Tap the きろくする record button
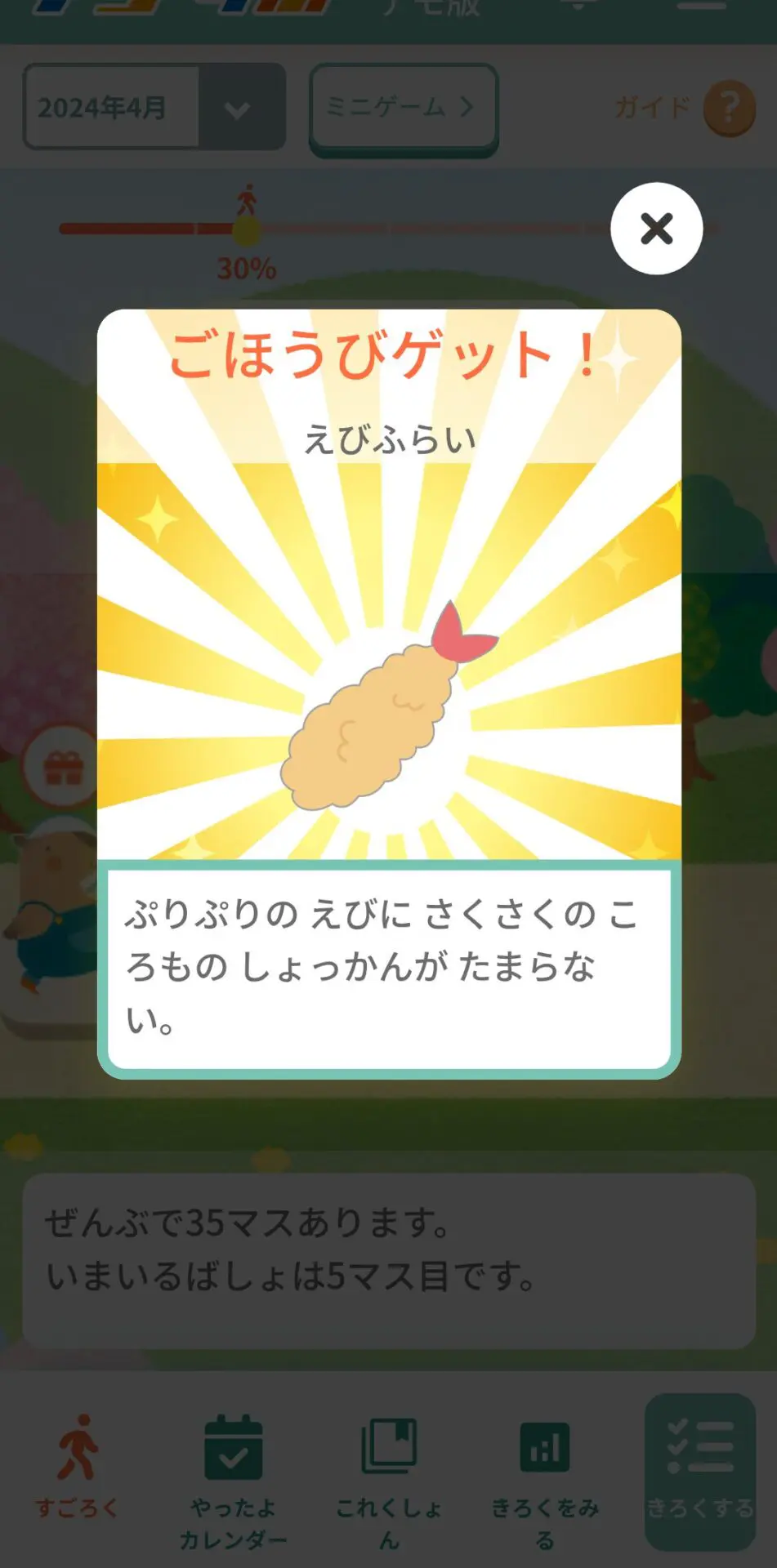Image resolution: width=777 pixels, height=1568 pixels. [x=700, y=1472]
